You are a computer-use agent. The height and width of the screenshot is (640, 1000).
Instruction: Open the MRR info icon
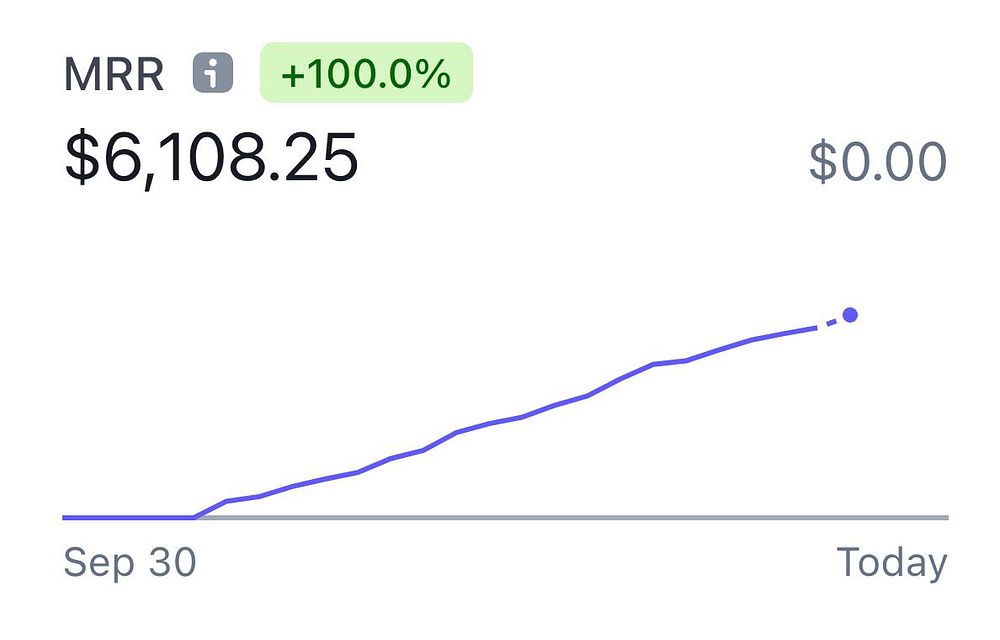point(213,74)
